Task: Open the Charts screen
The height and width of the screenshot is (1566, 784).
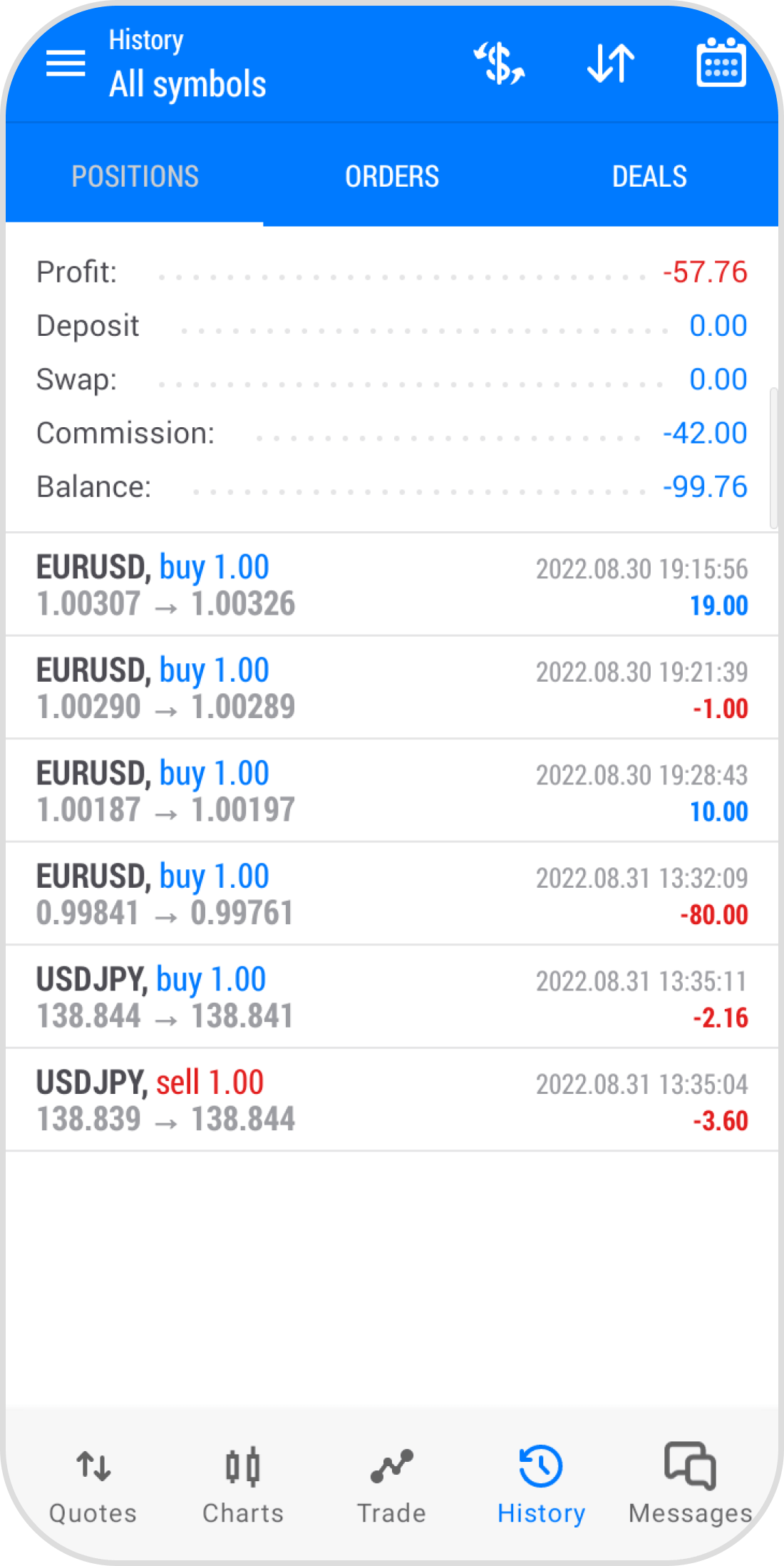Action: pos(242,1483)
